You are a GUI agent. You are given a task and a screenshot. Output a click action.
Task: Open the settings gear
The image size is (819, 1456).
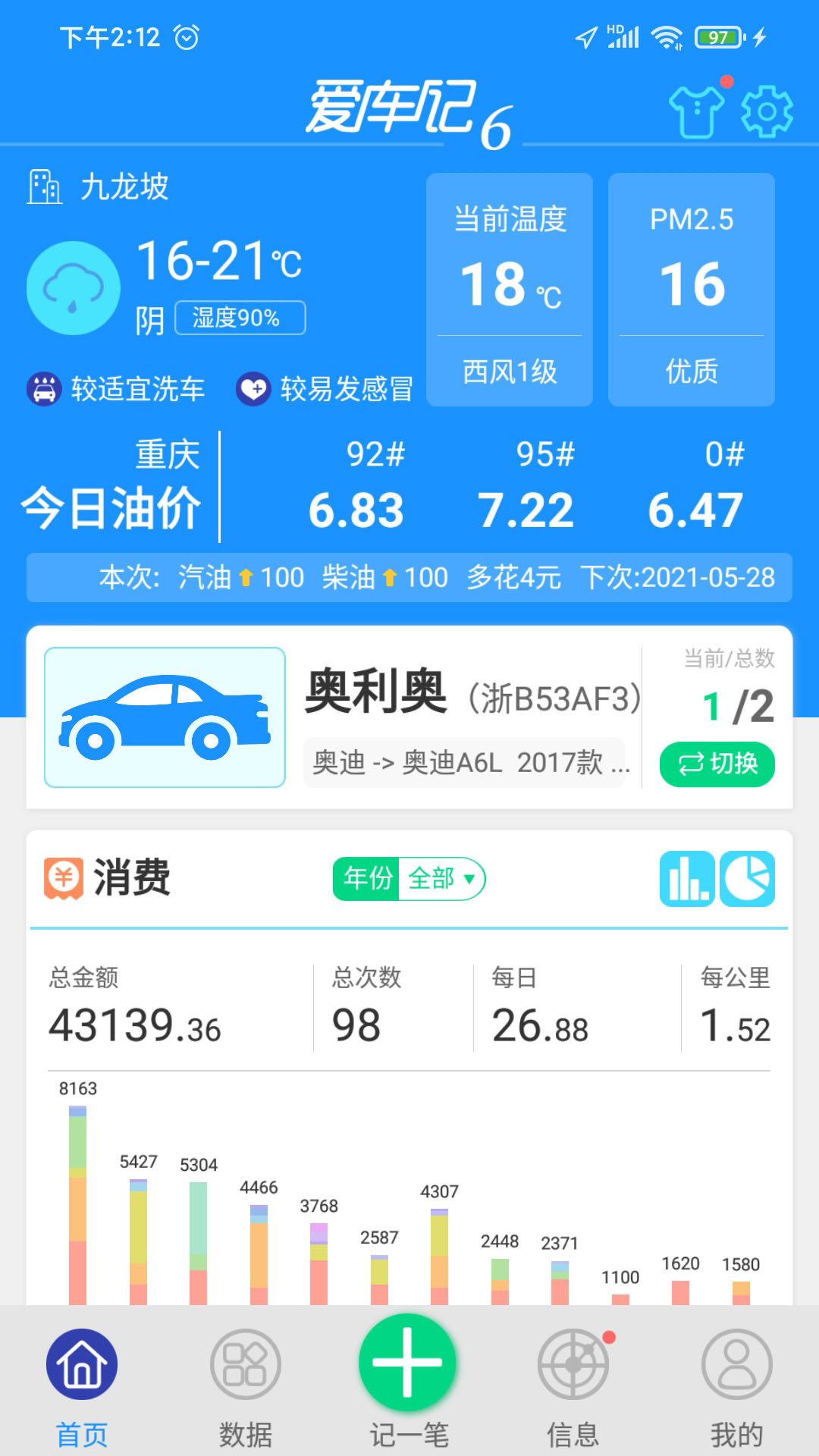(767, 111)
